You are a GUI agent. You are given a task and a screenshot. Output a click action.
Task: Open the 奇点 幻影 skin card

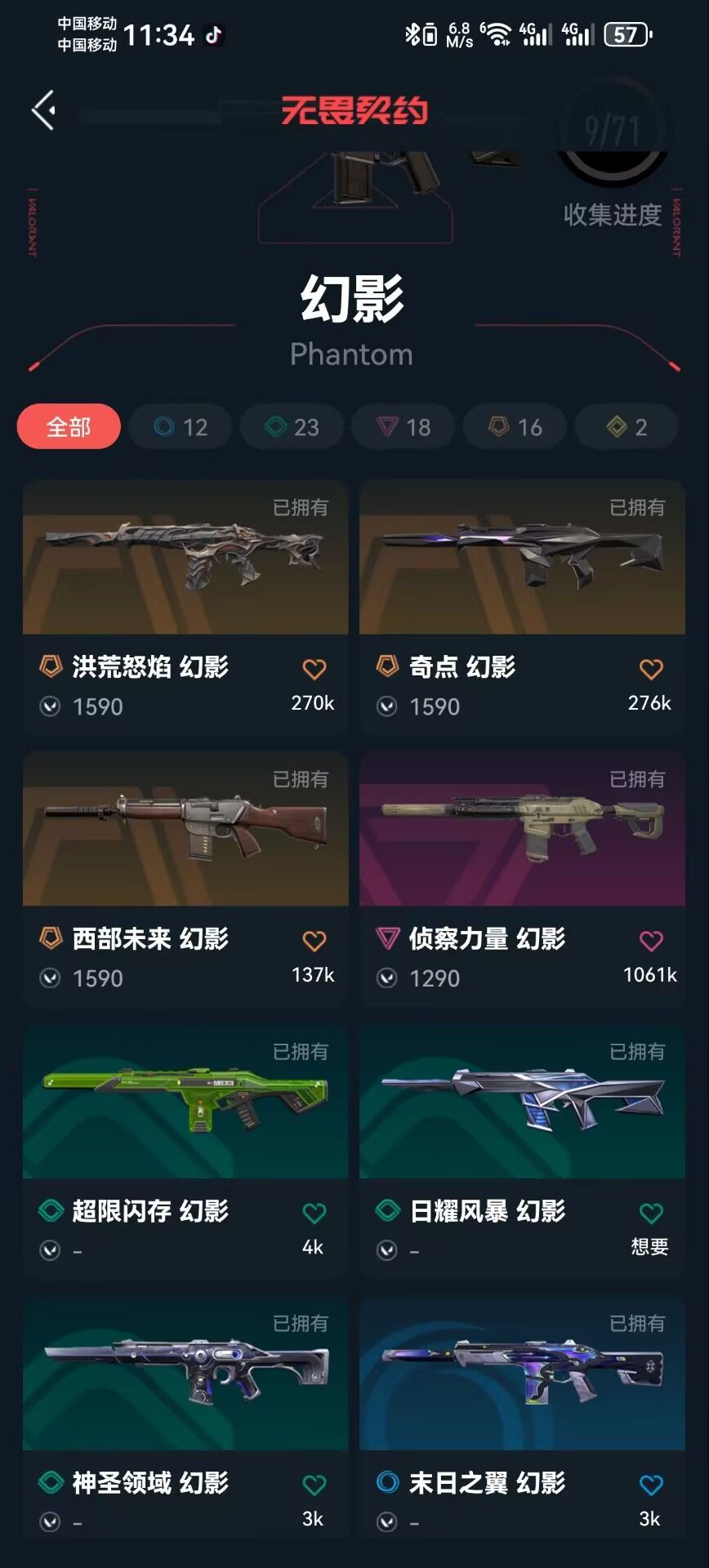coord(522,607)
